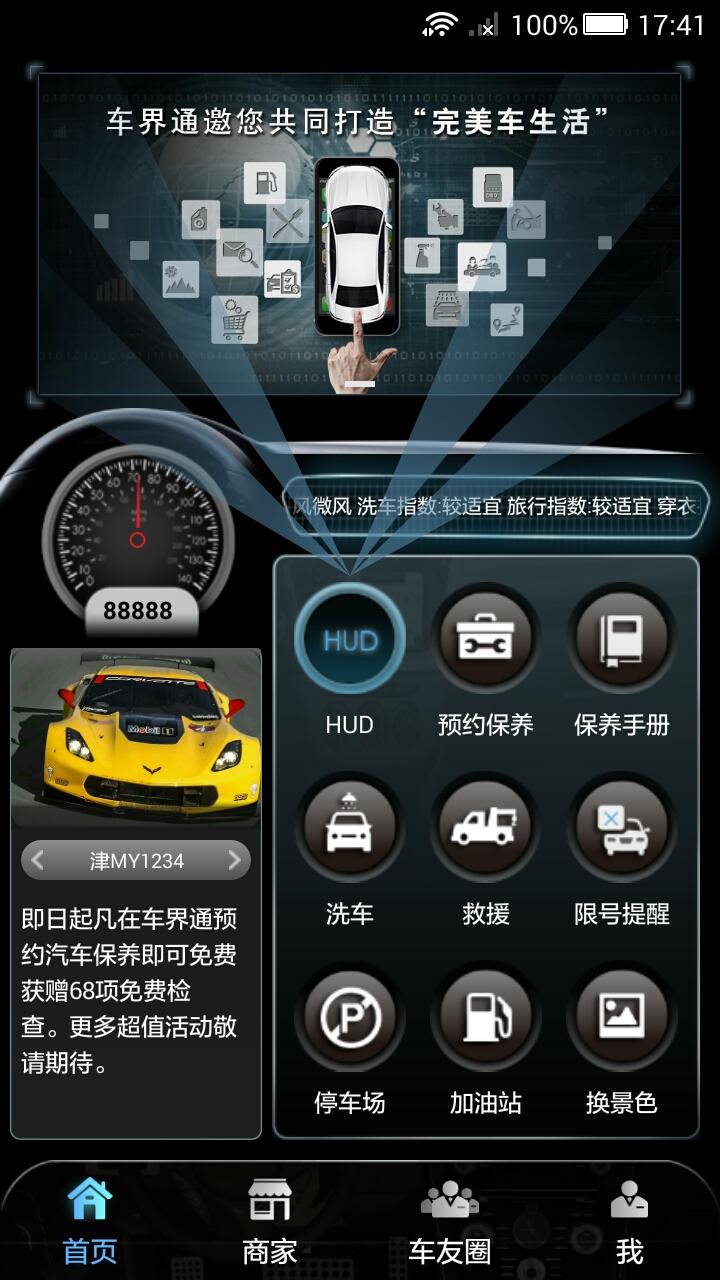Switch to the 商家 tab

coord(270,1222)
